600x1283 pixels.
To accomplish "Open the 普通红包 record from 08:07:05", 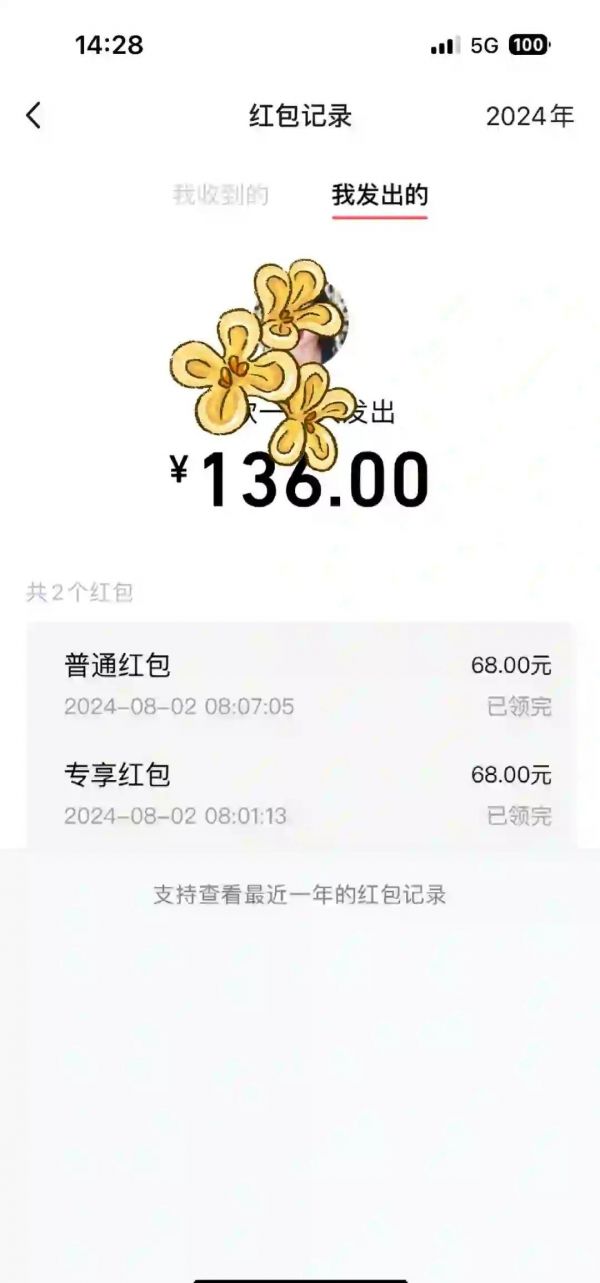I will 300,685.
